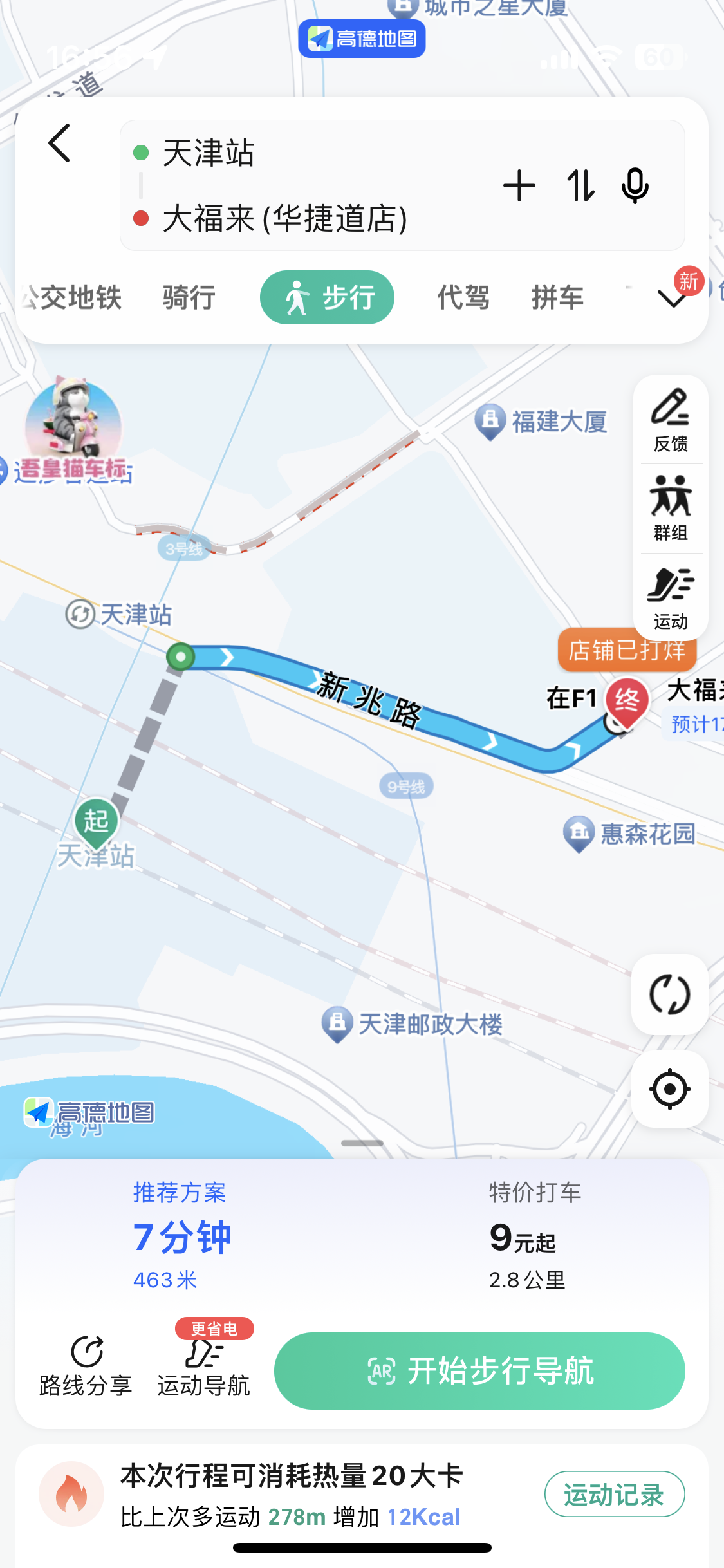Add a waypoint with plus icon
This screenshot has height=1568, width=724.
519,186
